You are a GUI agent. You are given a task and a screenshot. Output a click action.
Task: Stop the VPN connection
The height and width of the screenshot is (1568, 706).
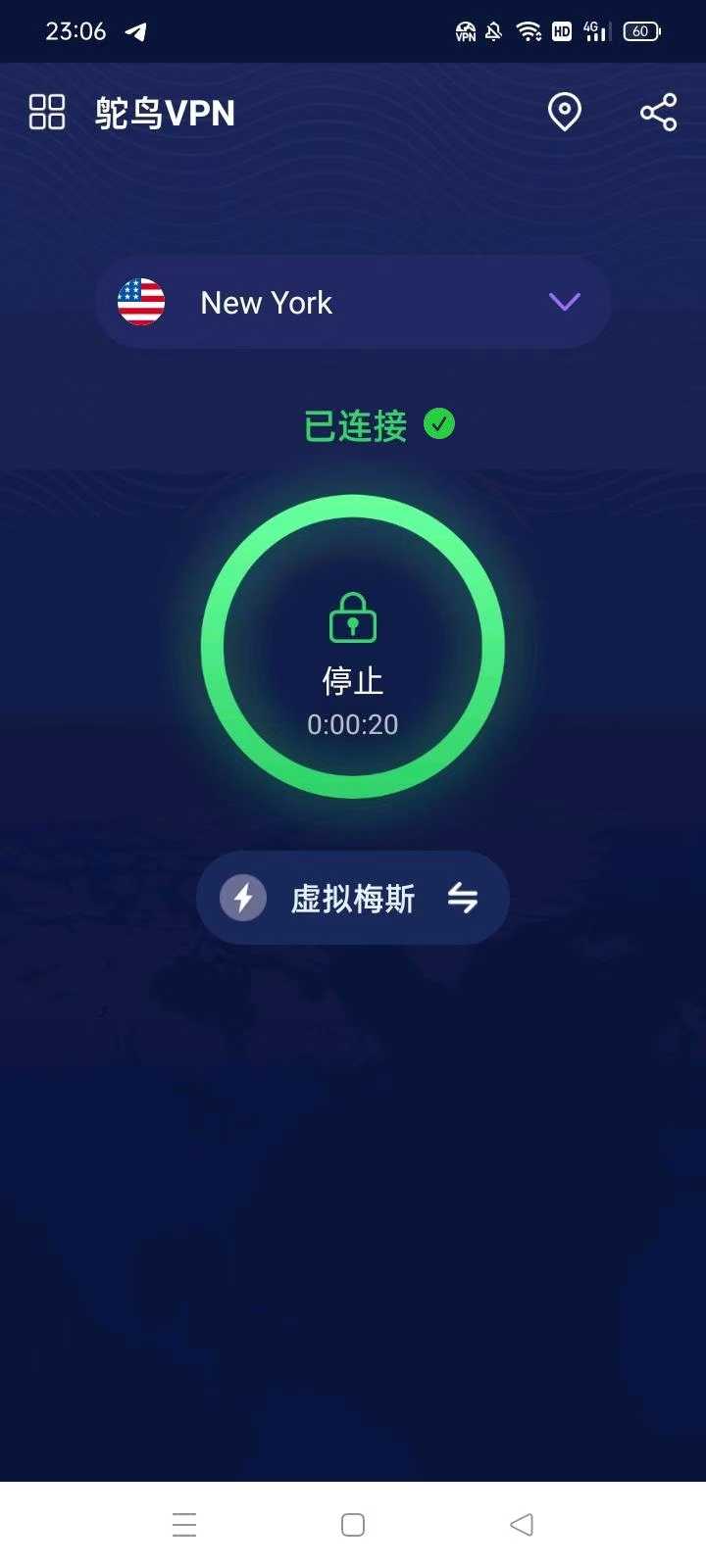tap(353, 647)
